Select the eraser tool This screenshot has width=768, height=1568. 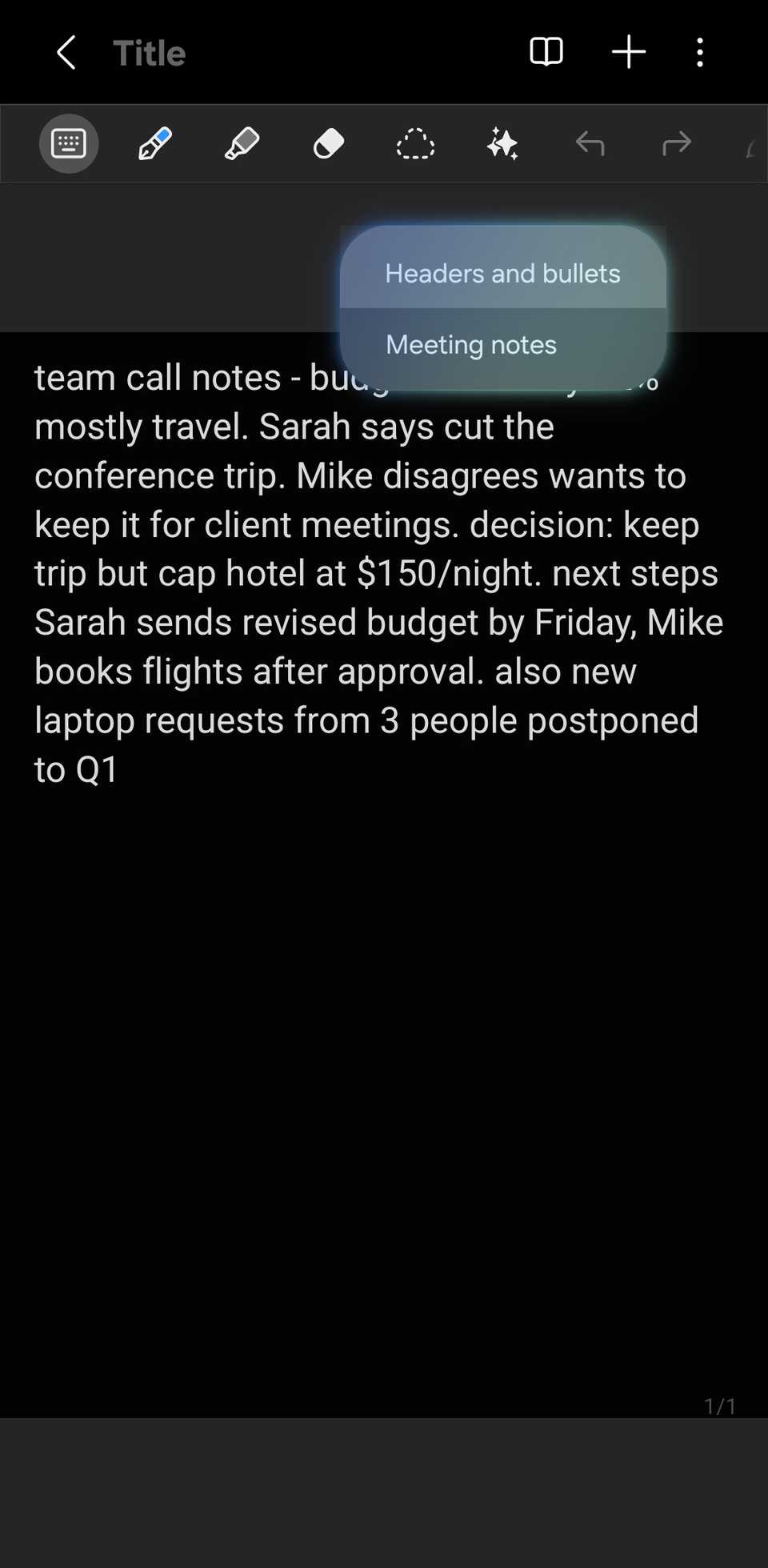329,144
